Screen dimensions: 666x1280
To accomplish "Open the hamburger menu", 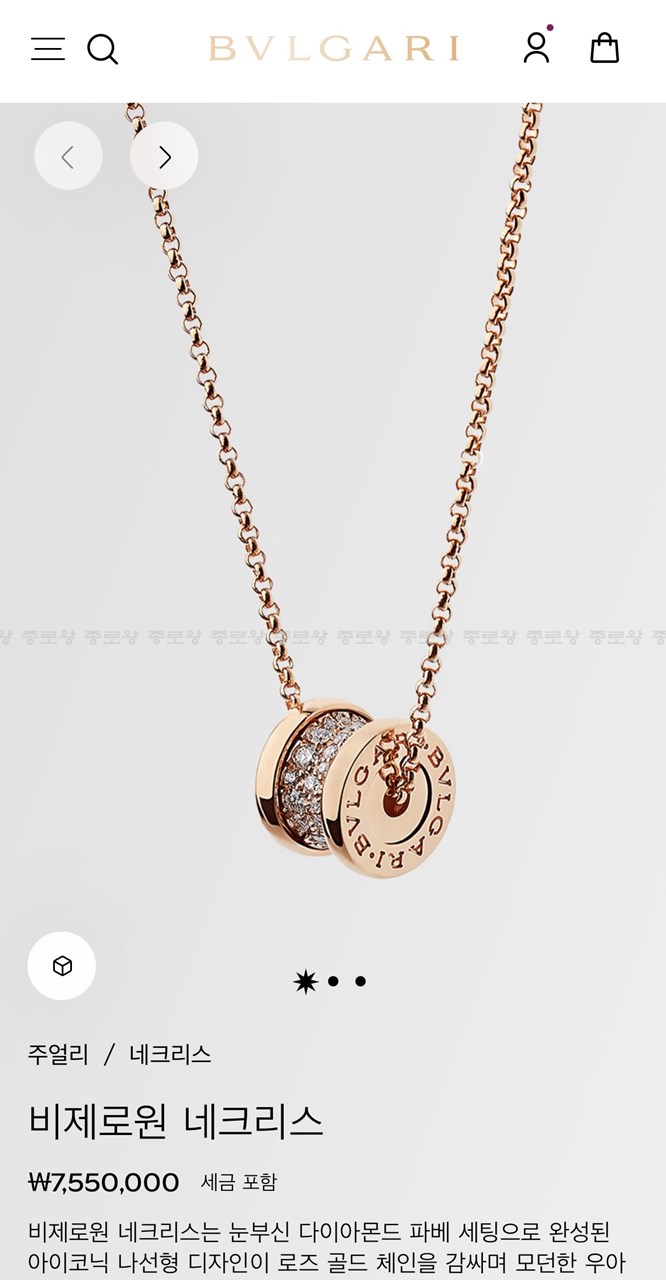I will click(47, 49).
